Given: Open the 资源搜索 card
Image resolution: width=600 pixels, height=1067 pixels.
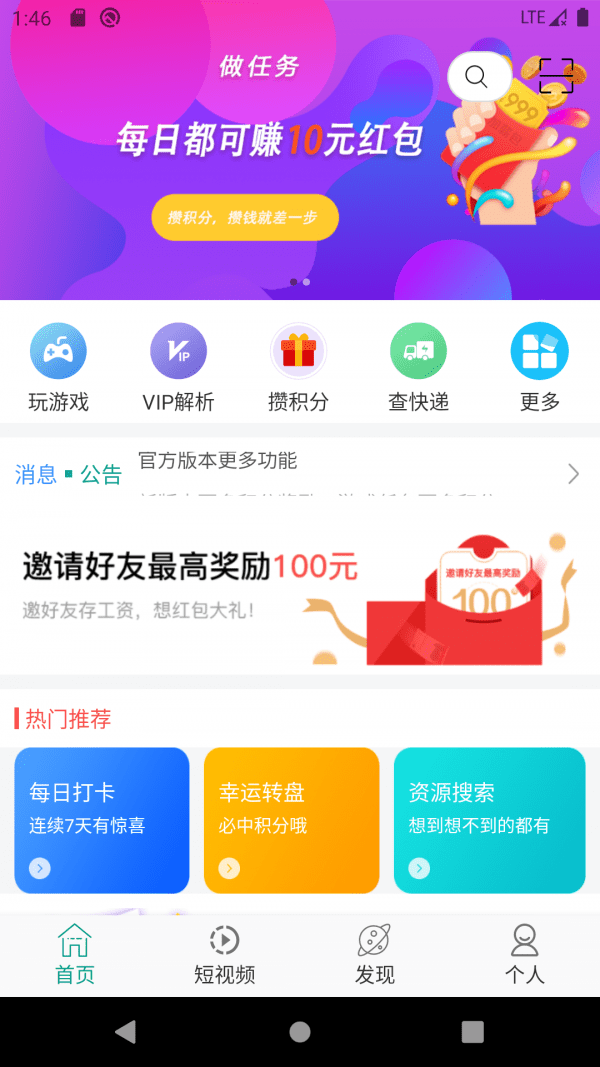Looking at the screenshot, I should (489, 820).
